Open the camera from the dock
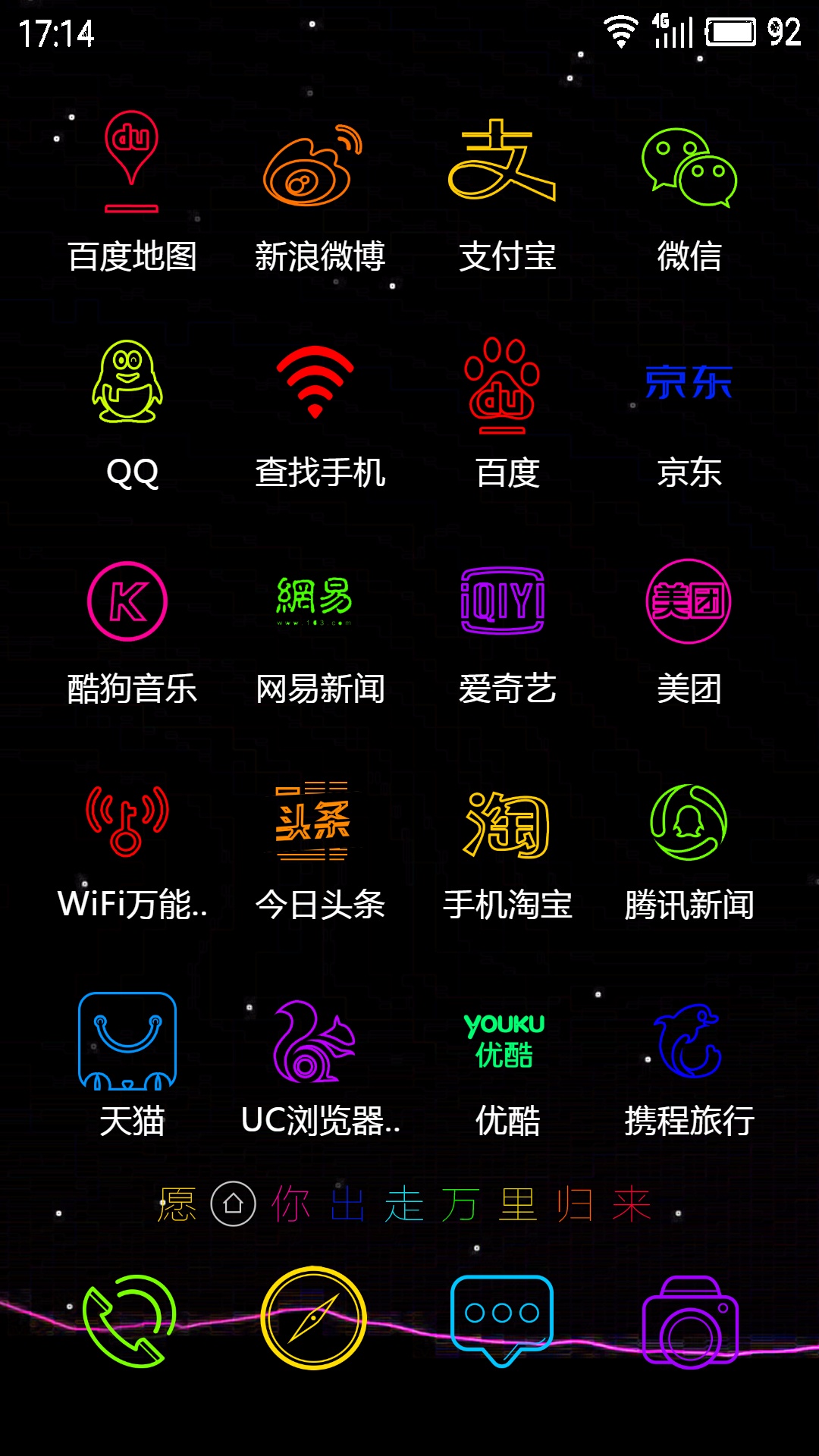 pyautogui.click(x=690, y=1321)
